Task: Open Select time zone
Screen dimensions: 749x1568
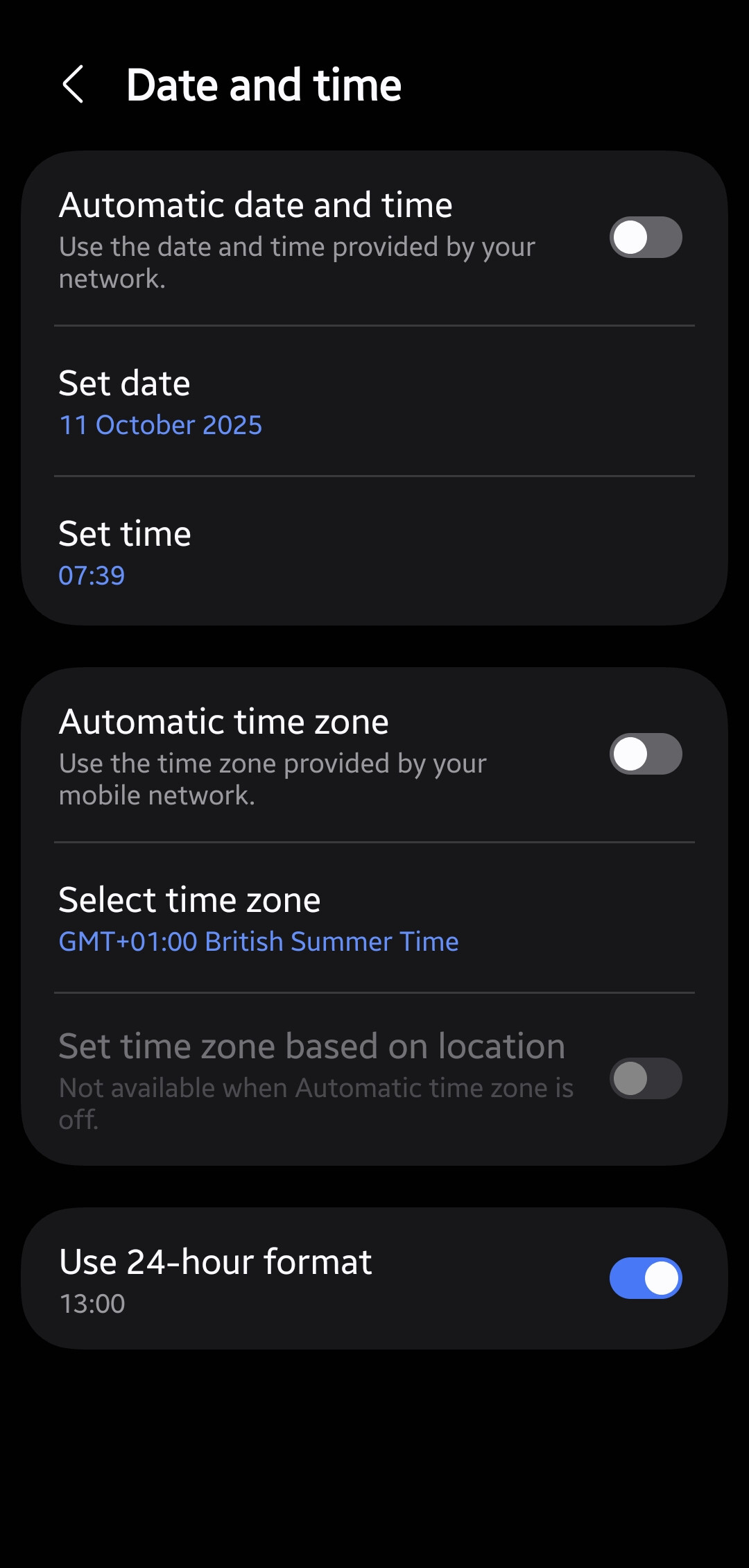Action: (x=374, y=919)
